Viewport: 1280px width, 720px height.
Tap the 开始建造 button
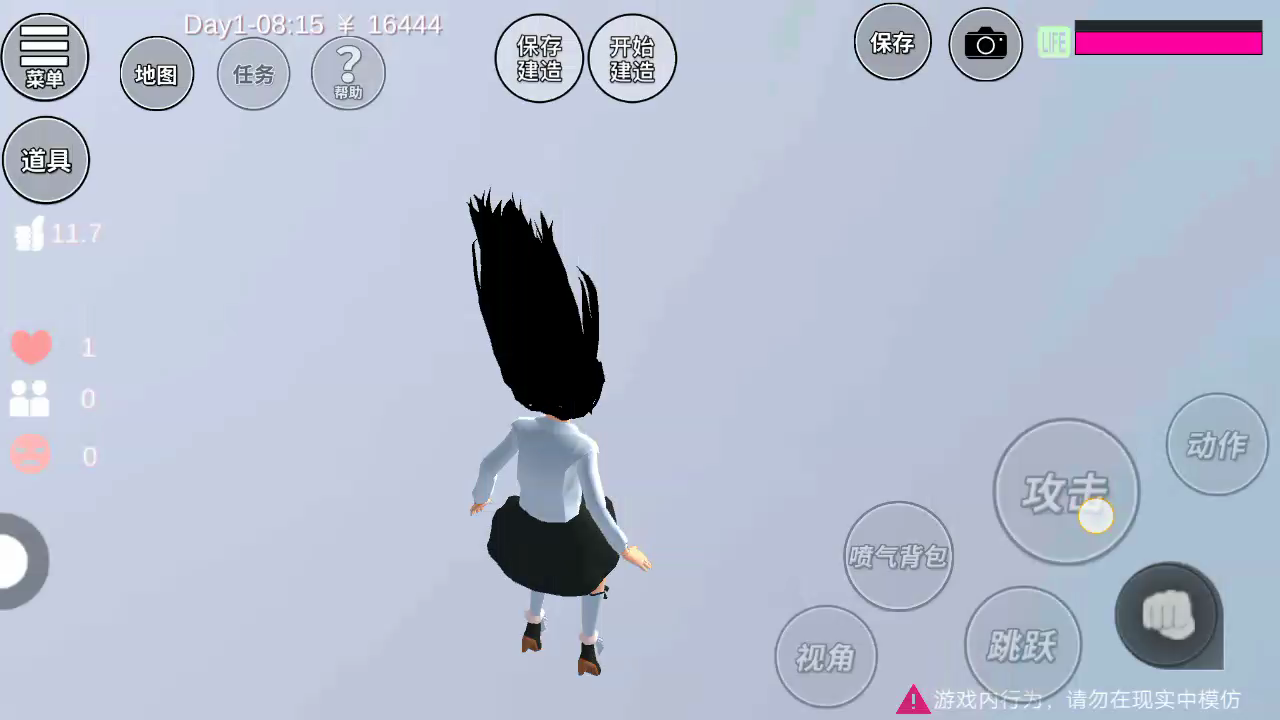[632, 58]
